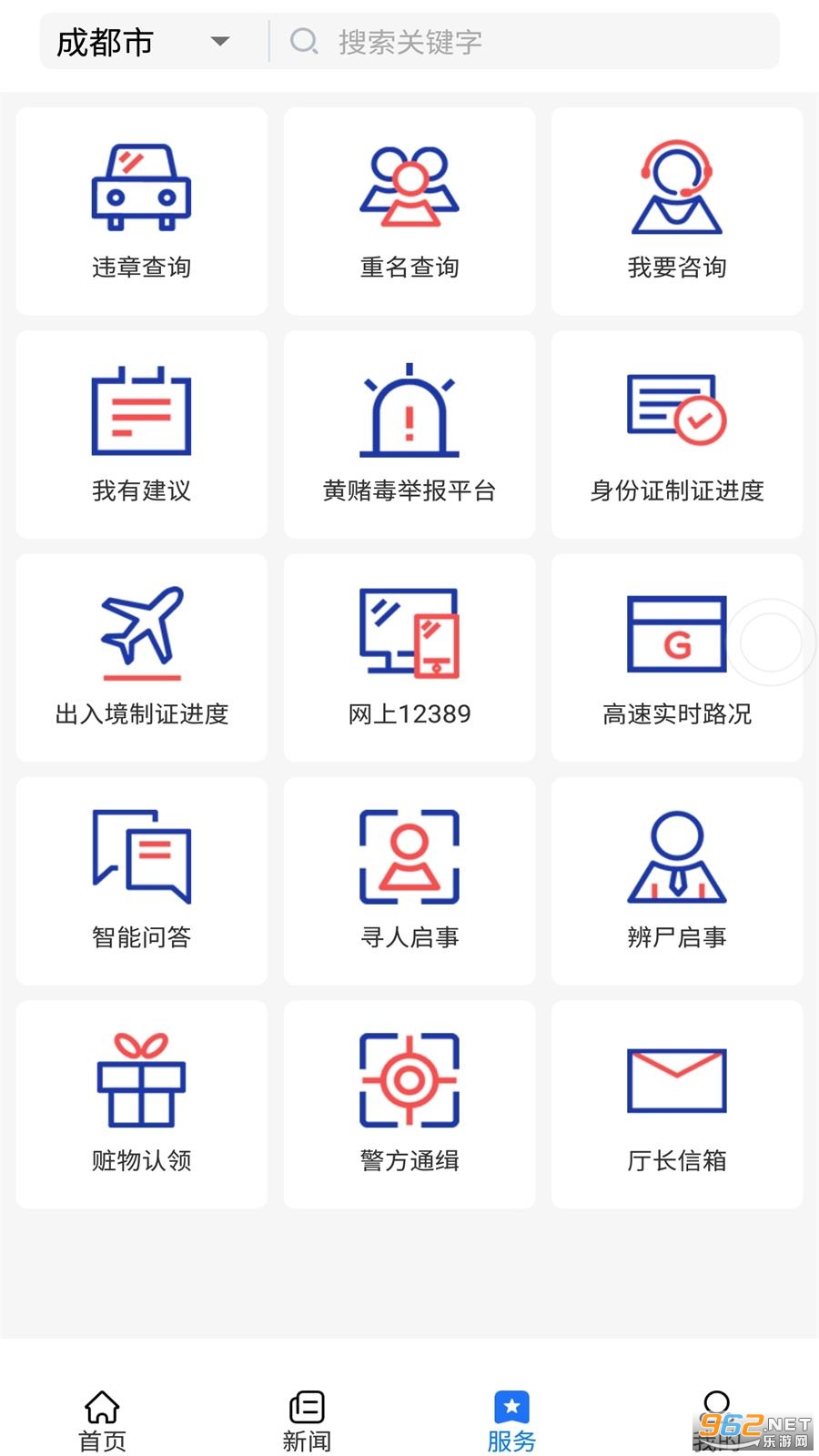The height and width of the screenshot is (1456, 819).
Task: Open 寻人启事 missing persons notices
Action: click(409, 881)
